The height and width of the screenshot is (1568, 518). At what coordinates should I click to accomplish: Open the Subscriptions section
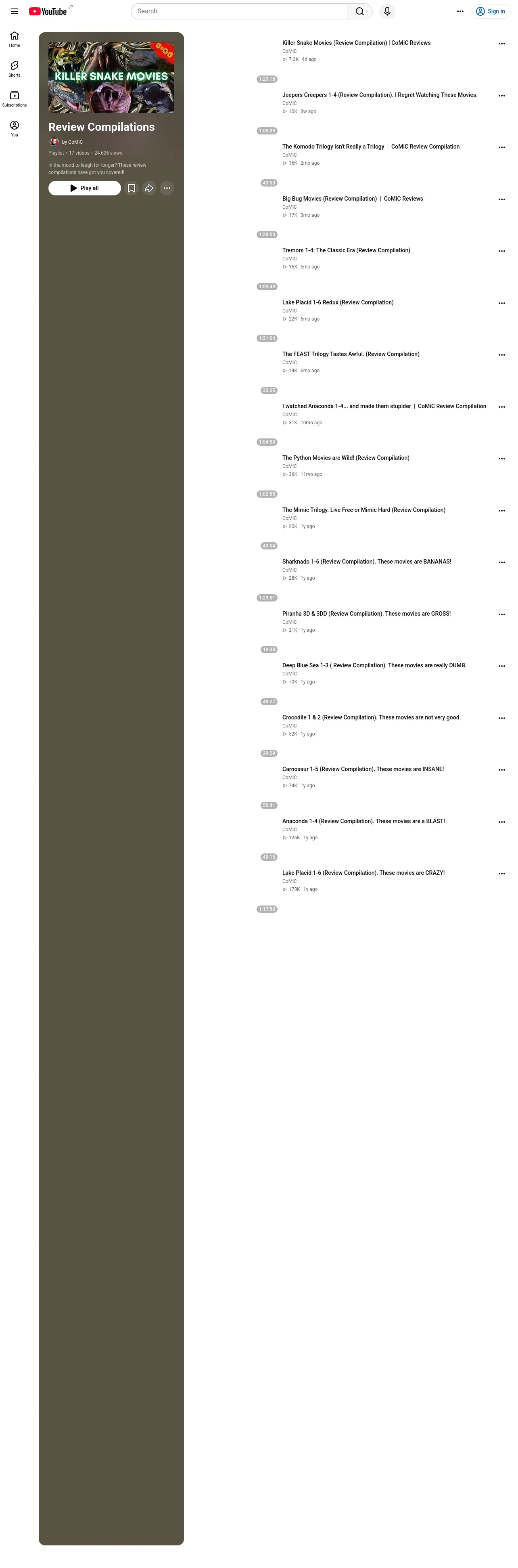15,99
